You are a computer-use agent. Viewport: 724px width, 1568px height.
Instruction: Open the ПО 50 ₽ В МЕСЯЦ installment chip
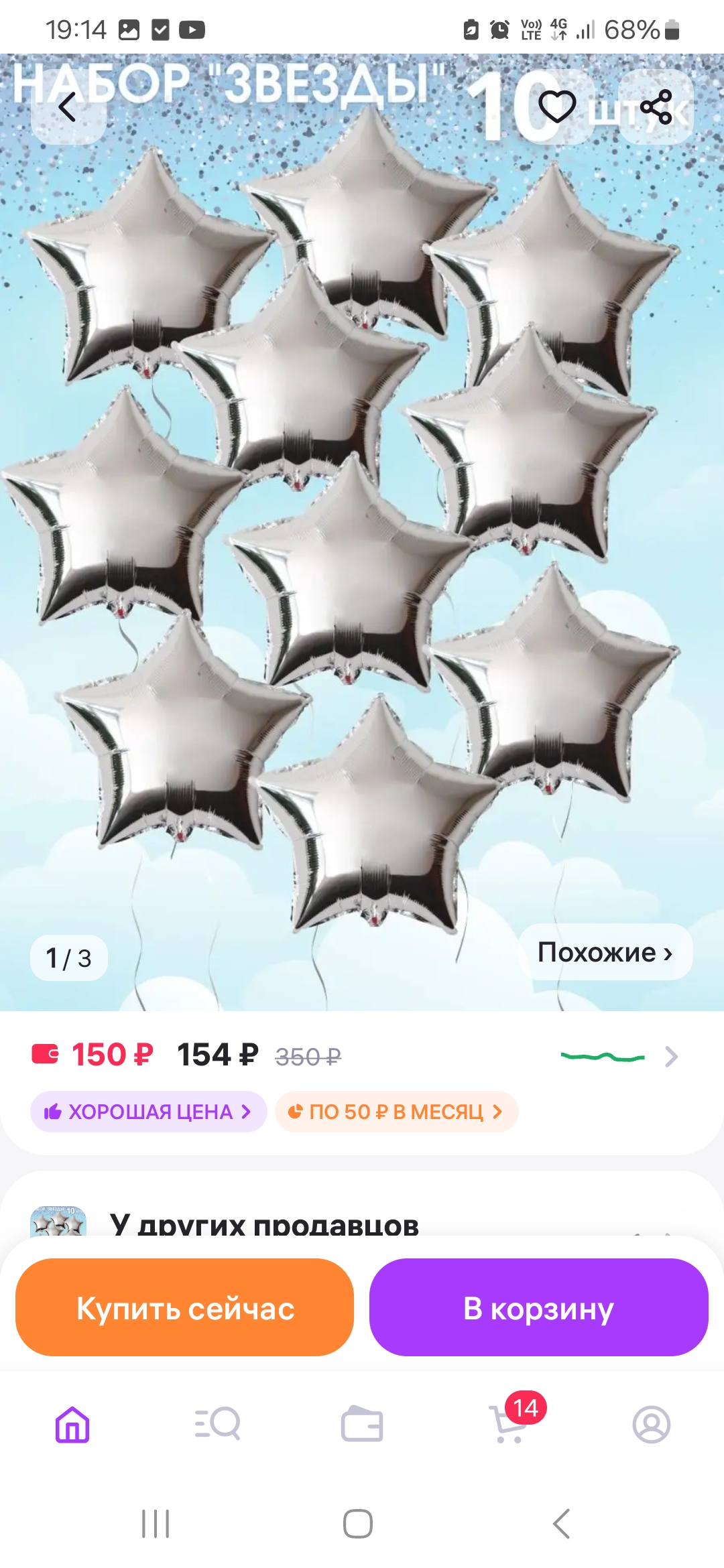(396, 1112)
